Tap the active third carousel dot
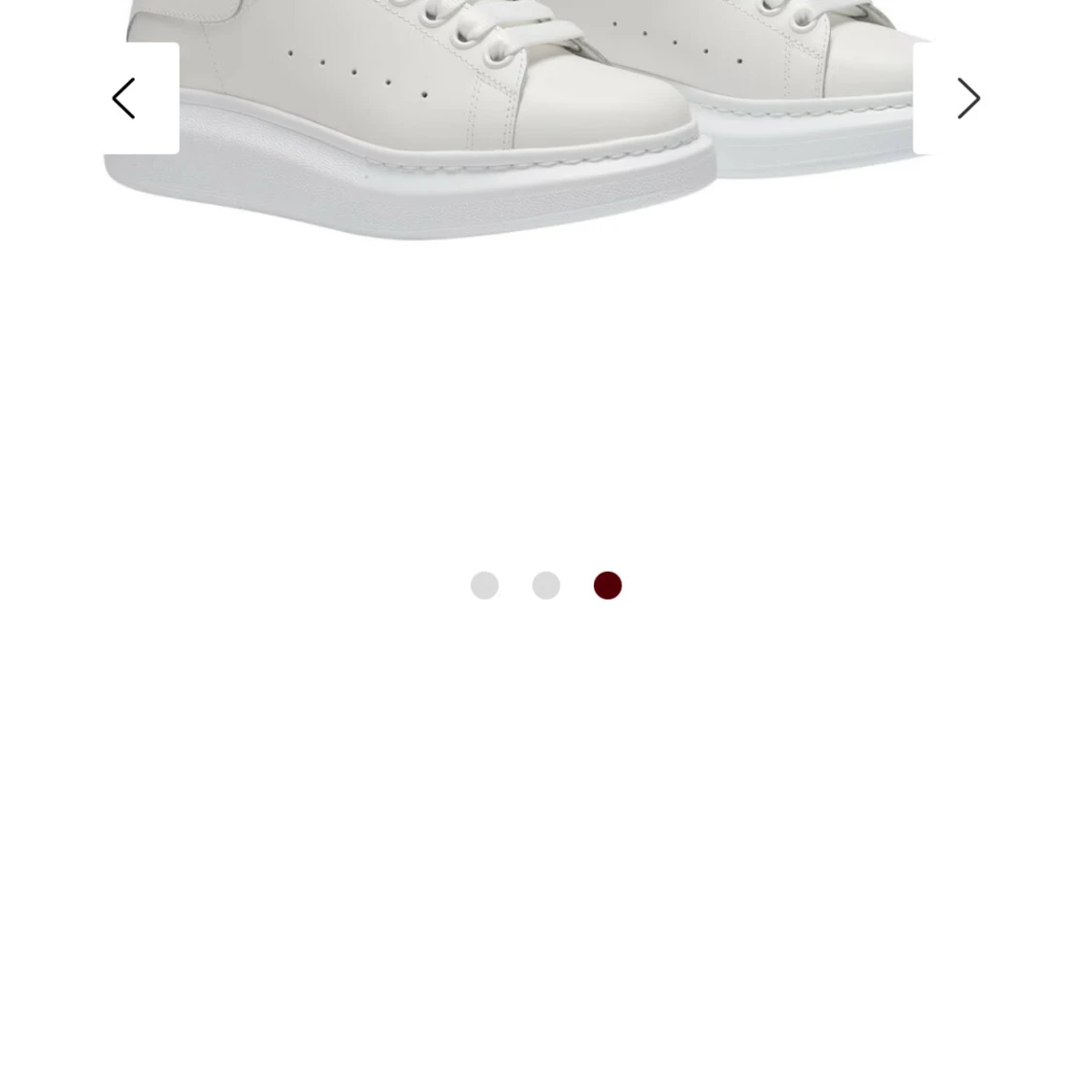Screen dimensions: 1092x1092 [608, 585]
